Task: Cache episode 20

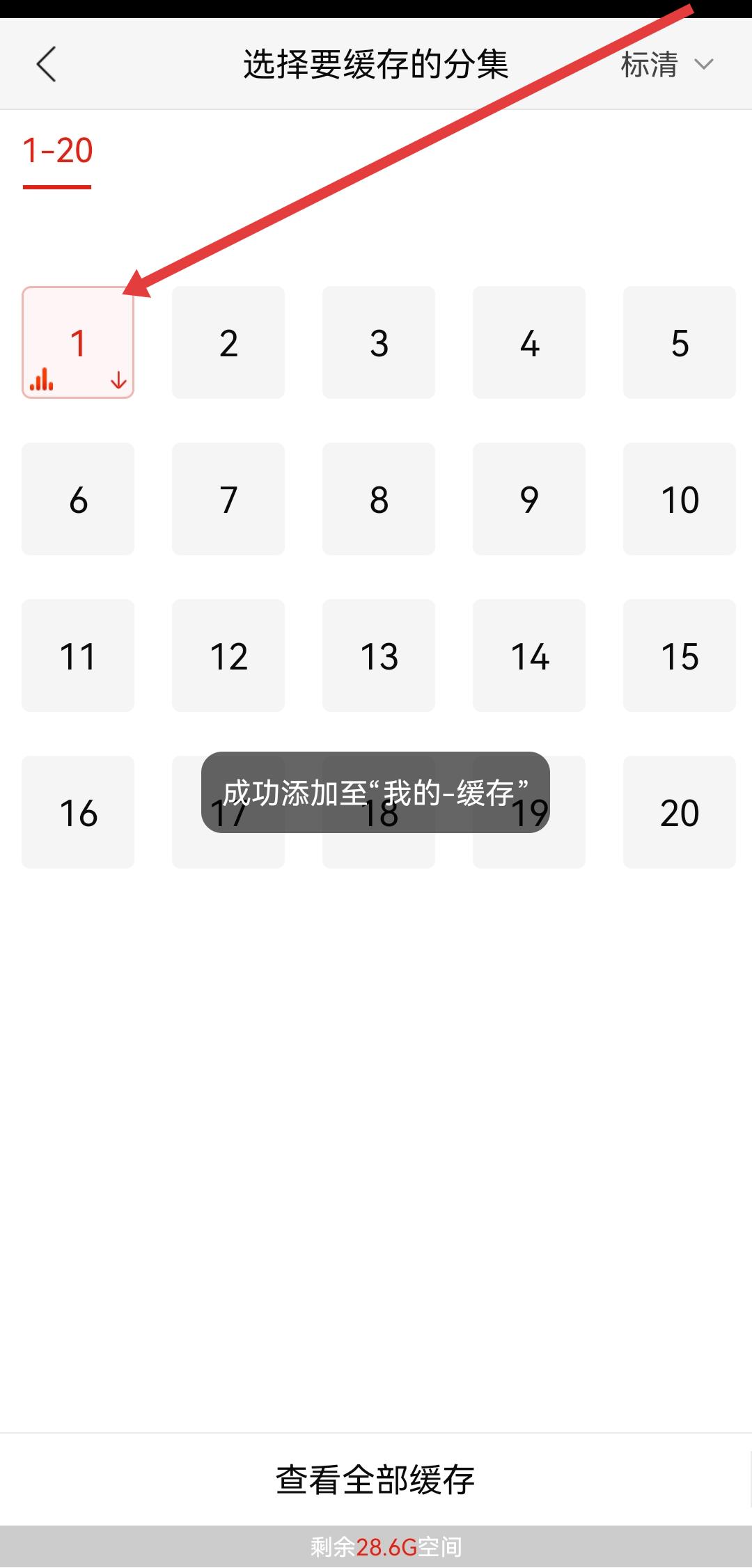Action: 680,812
